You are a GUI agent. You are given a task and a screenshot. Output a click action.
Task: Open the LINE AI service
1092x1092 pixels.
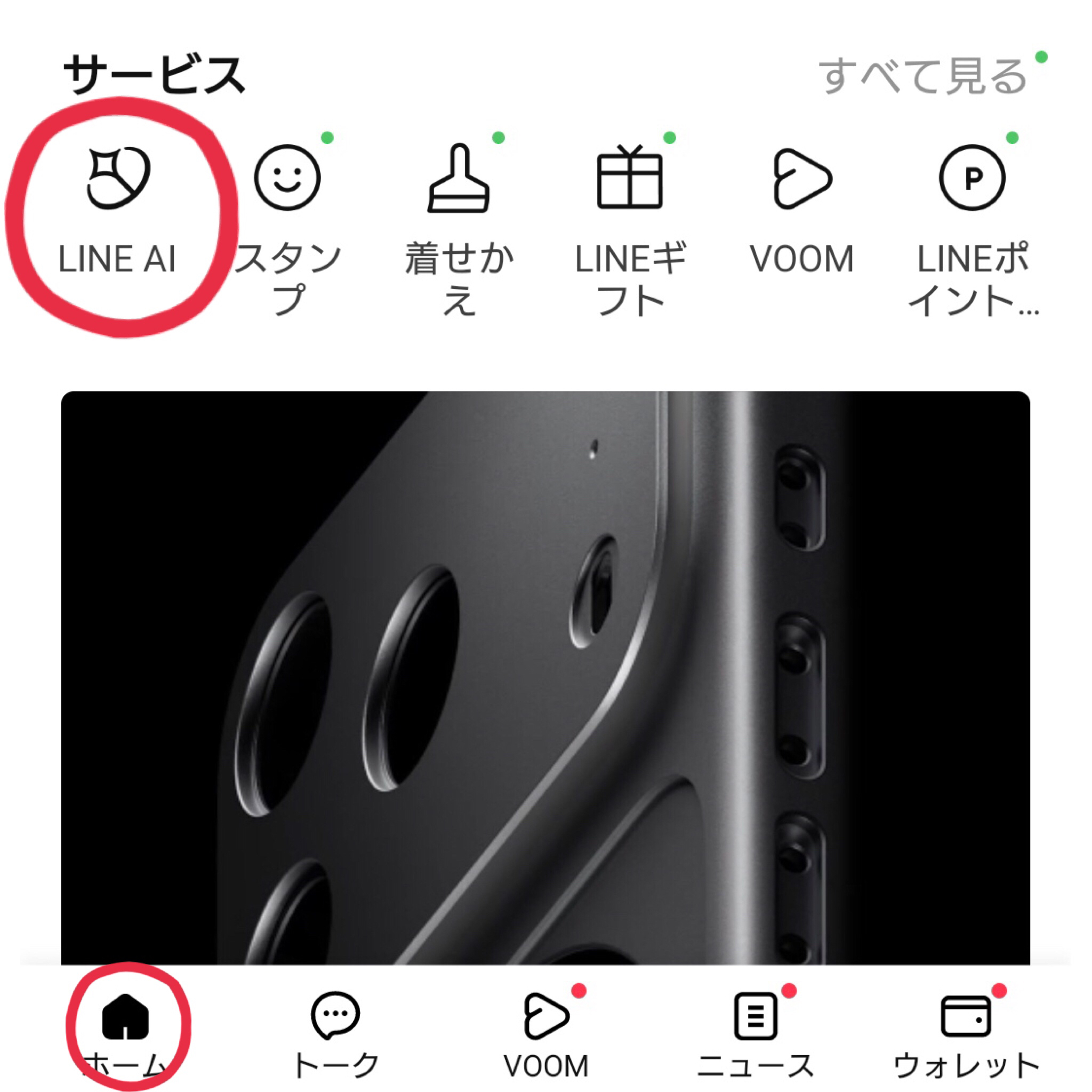click(117, 209)
